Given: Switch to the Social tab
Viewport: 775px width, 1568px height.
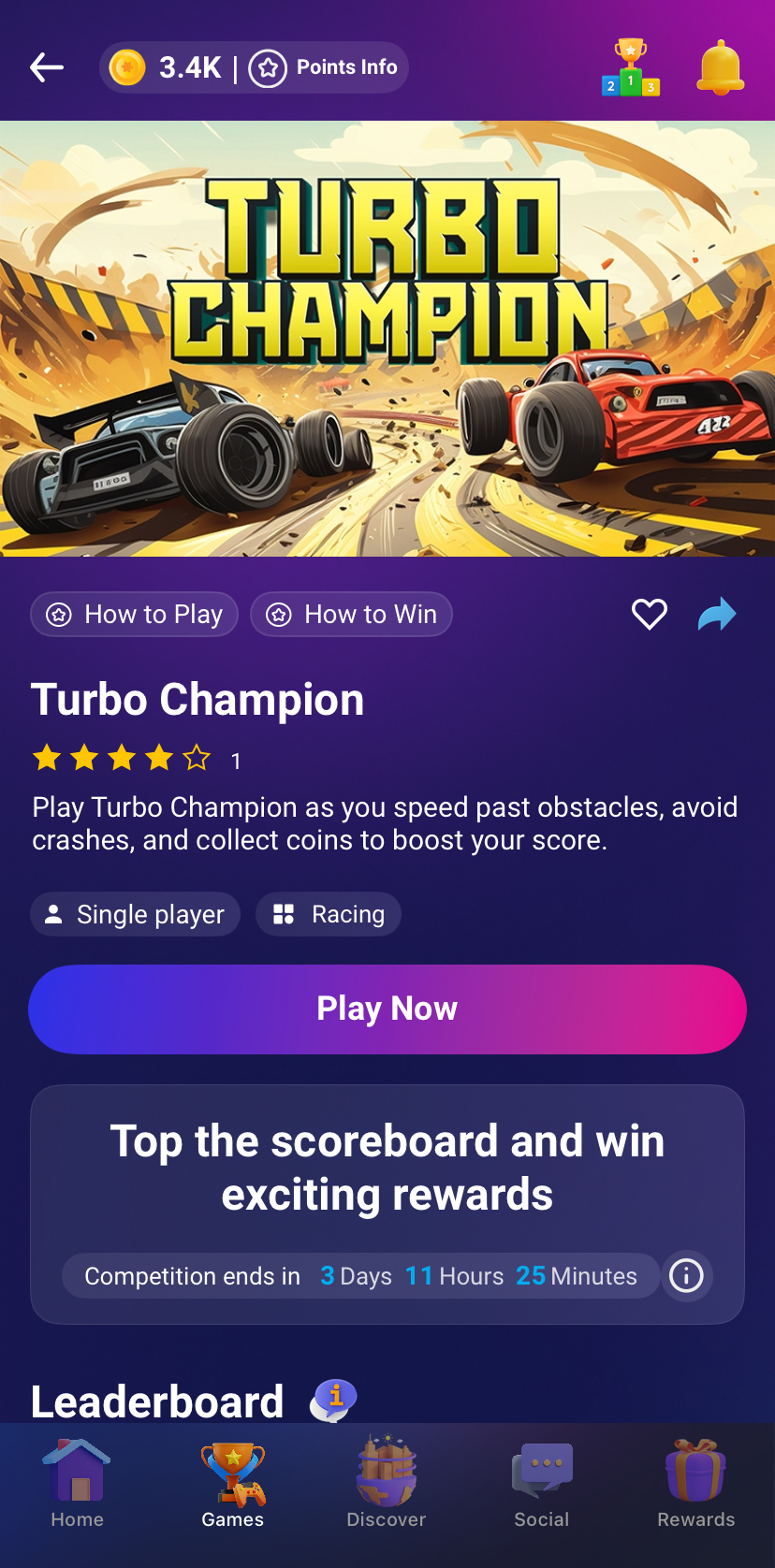Looking at the screenshot, I should [x=542, y=1484].
